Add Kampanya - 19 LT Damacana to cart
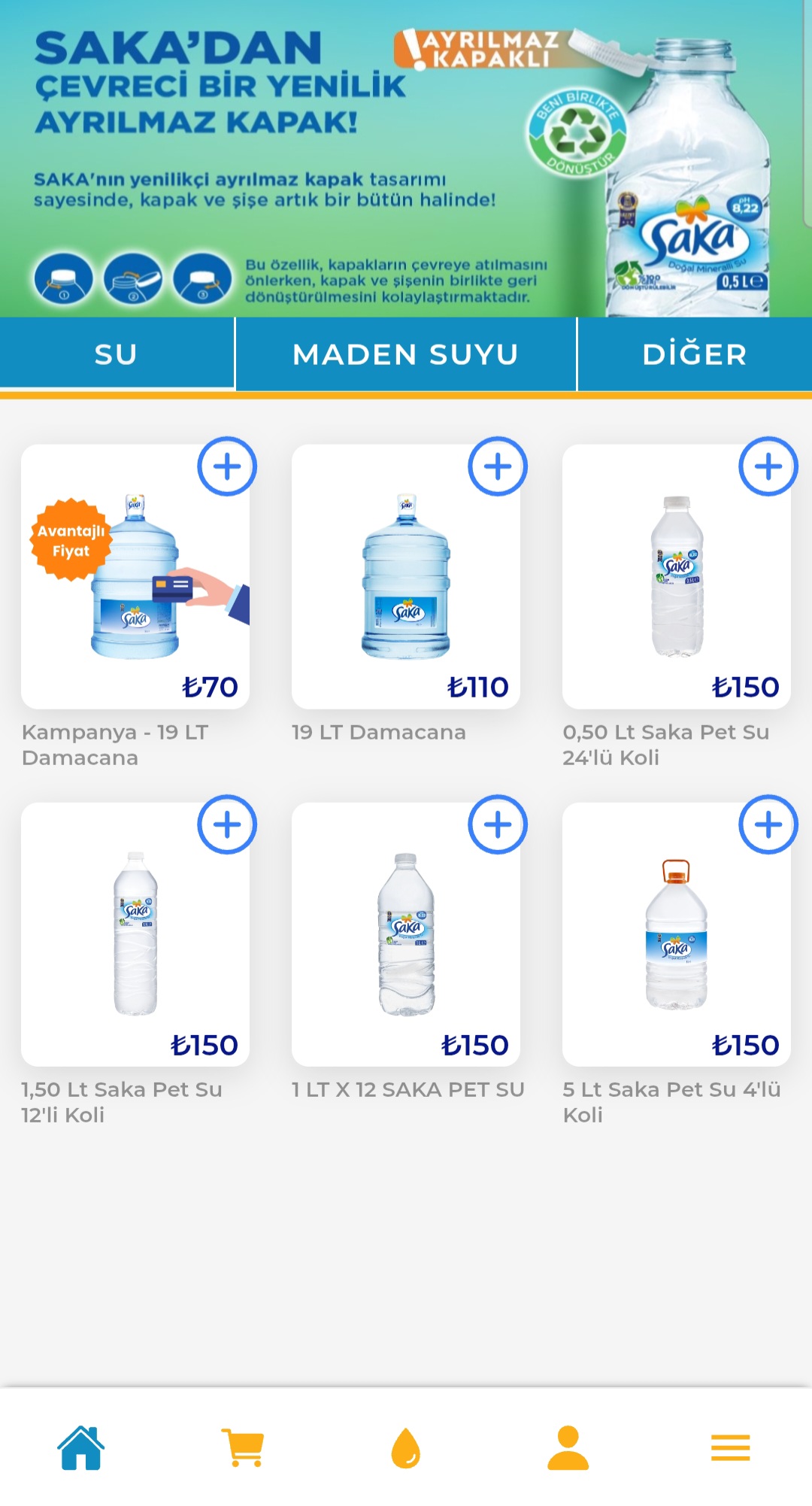The image size is (812, 1506). pyautogui.click(x=227, y=466)
